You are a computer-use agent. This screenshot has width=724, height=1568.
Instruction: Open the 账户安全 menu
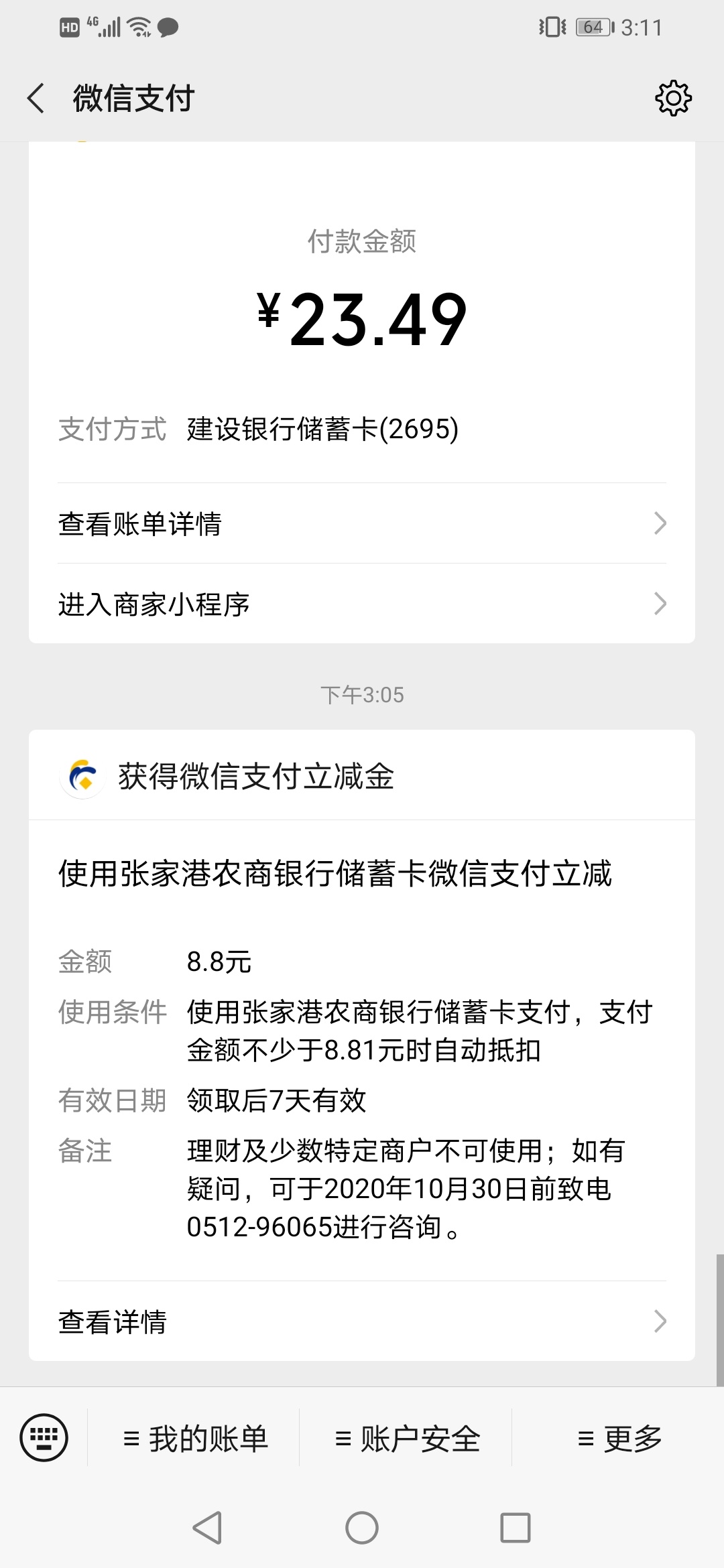pyautogui.click(x=406, y=1438)
